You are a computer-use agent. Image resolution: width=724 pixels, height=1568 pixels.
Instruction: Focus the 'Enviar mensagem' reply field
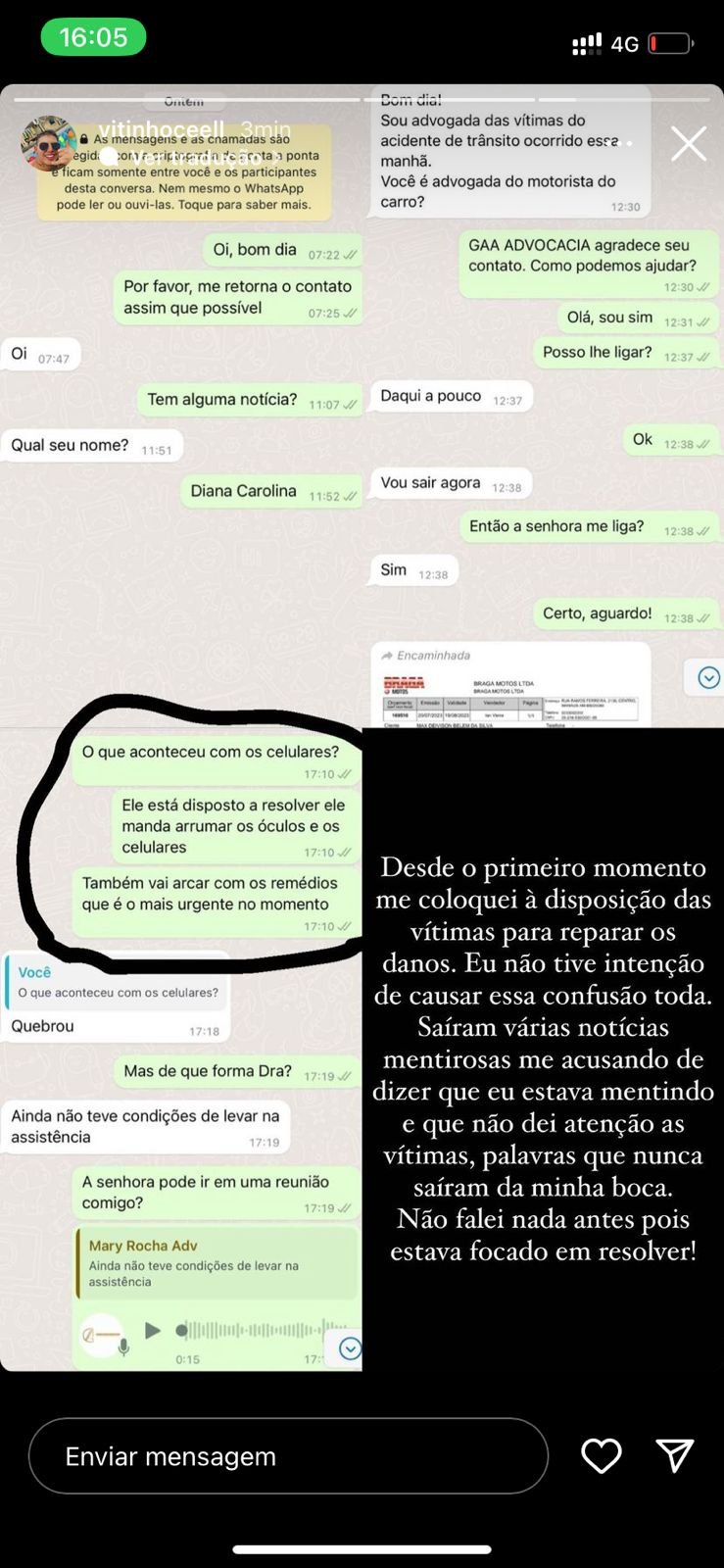(288, 1456)
